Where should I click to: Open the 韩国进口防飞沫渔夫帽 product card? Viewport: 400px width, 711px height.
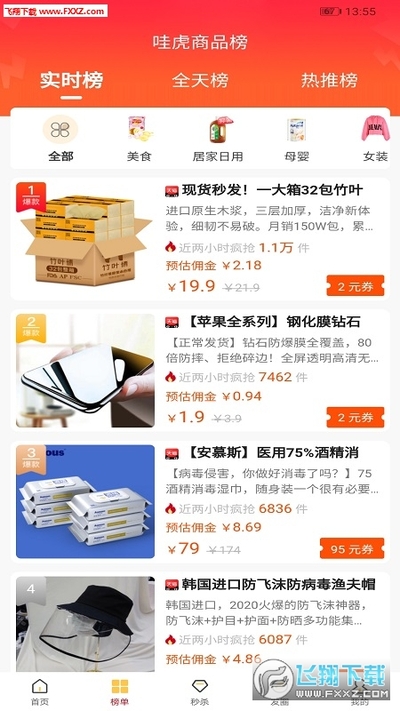click(x=200, y=622)
